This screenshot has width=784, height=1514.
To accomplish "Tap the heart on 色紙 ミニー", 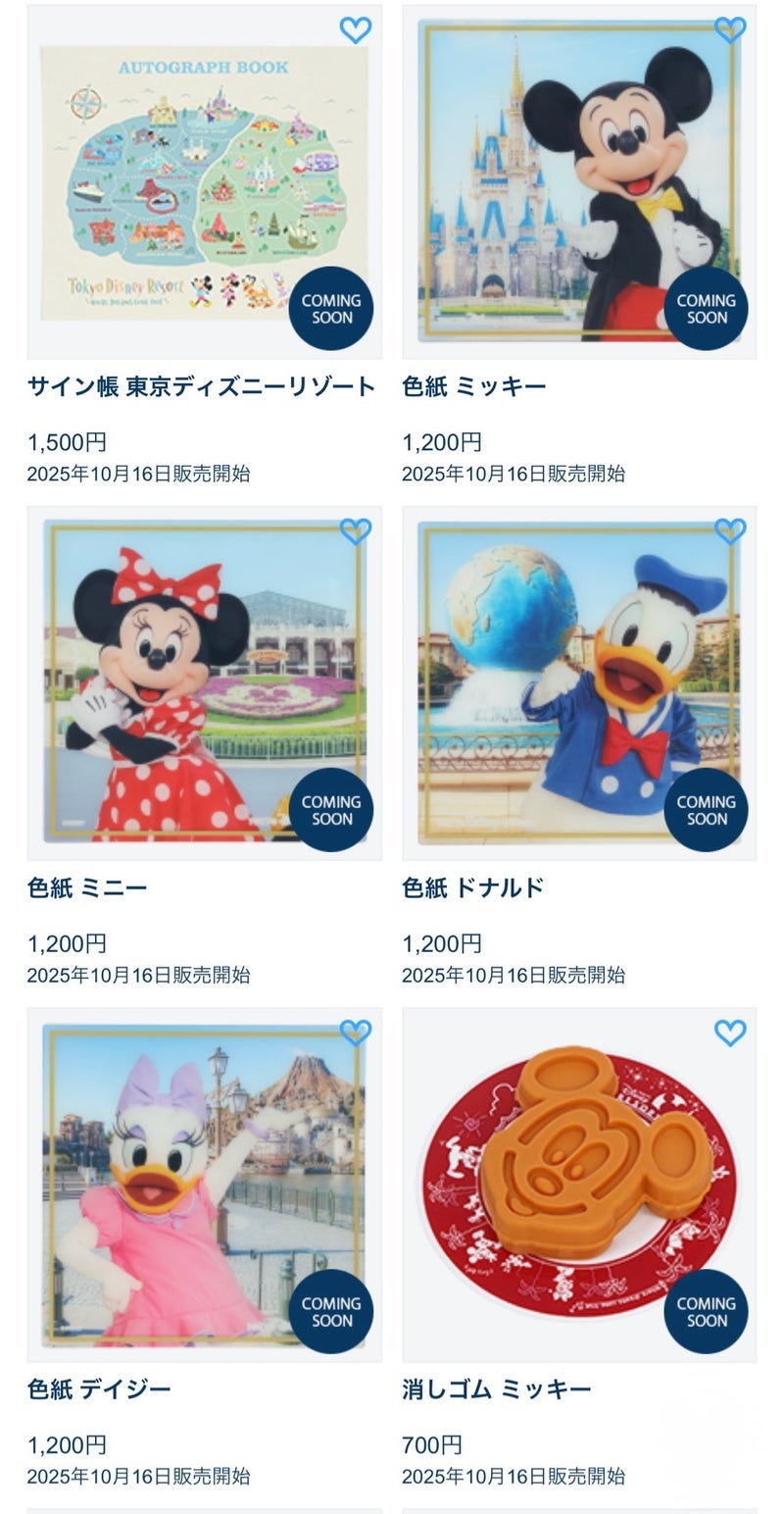I will pyautogui.click(x=355, y=531).
